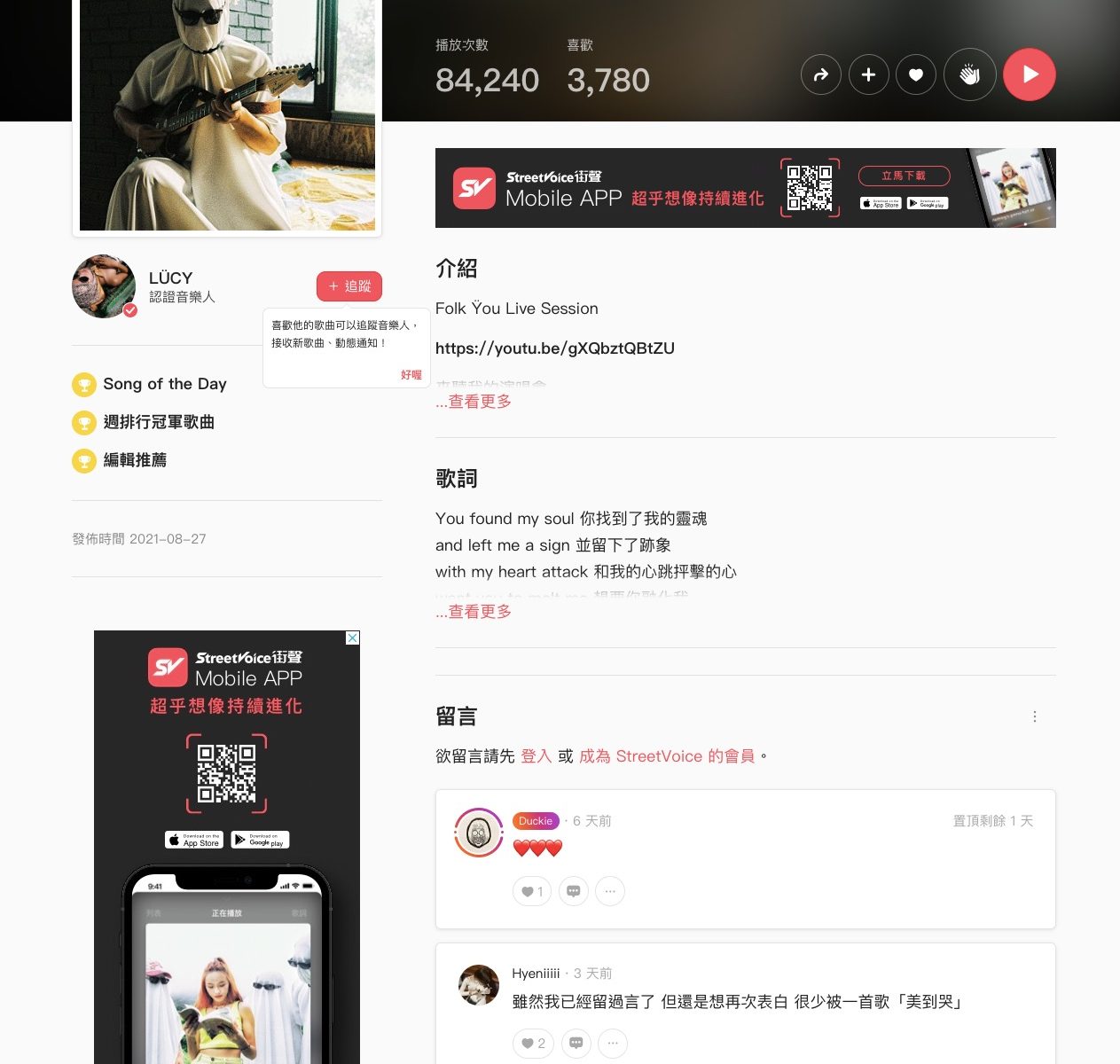1120x1064 pixels.
Task: Open the comments overflow menu
Action: coord(1034,716)
